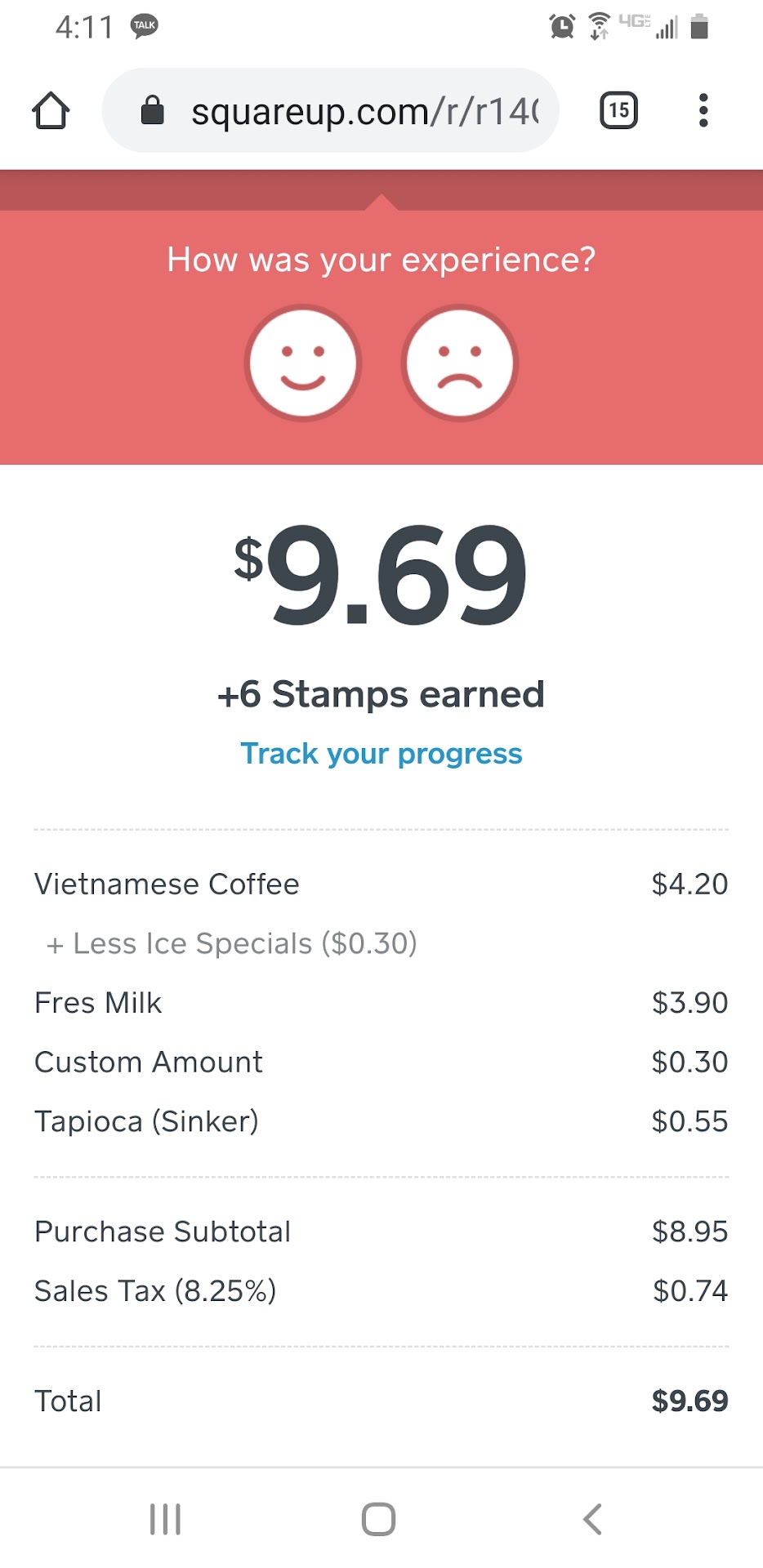Open the Track your progress link

coord(381,754)
